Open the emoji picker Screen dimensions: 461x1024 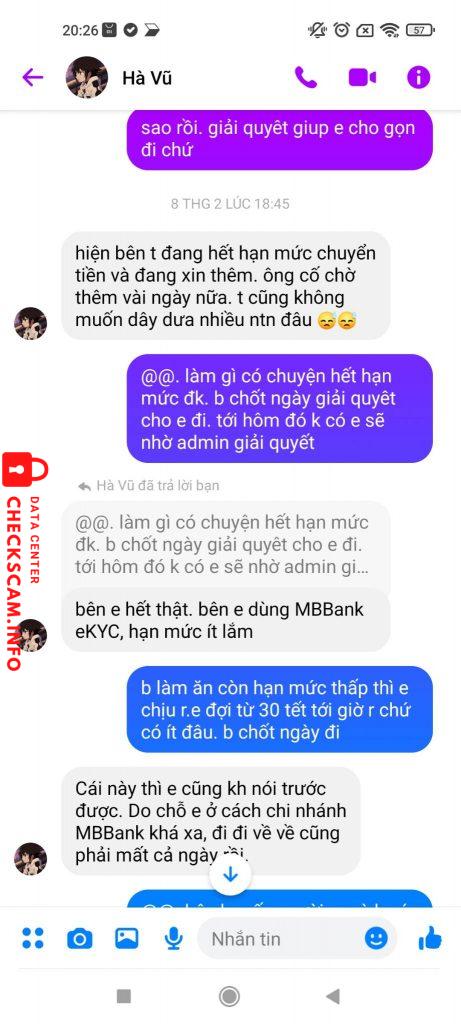pos(376,939)
